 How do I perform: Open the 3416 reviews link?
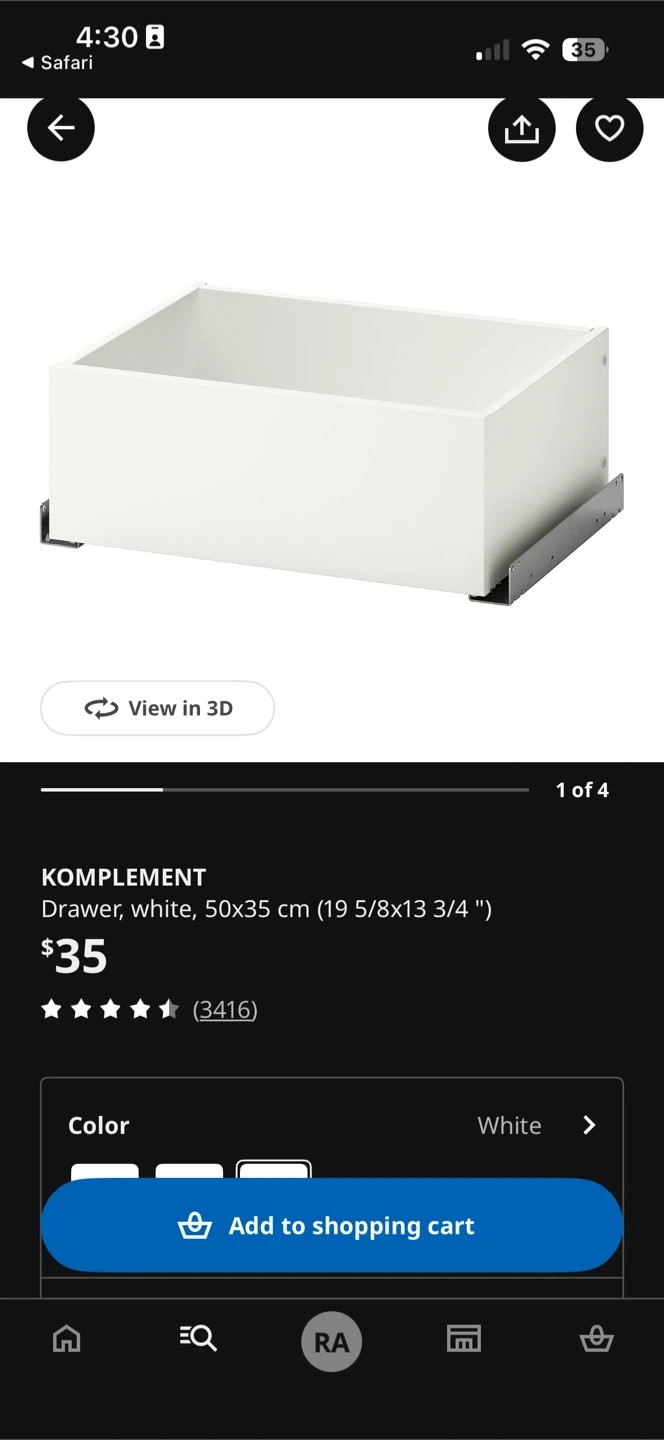pyautogui.click(x=225, y=1010)
